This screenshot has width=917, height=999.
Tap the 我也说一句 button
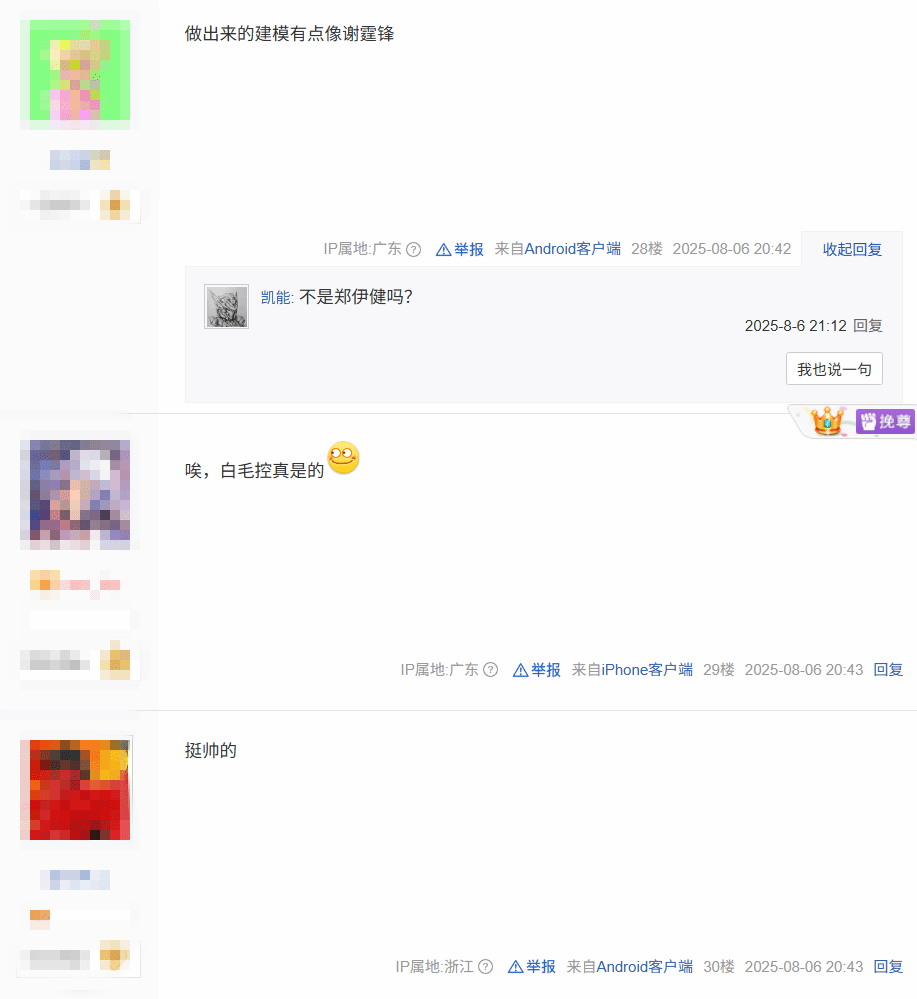click(x=834, y=369)
